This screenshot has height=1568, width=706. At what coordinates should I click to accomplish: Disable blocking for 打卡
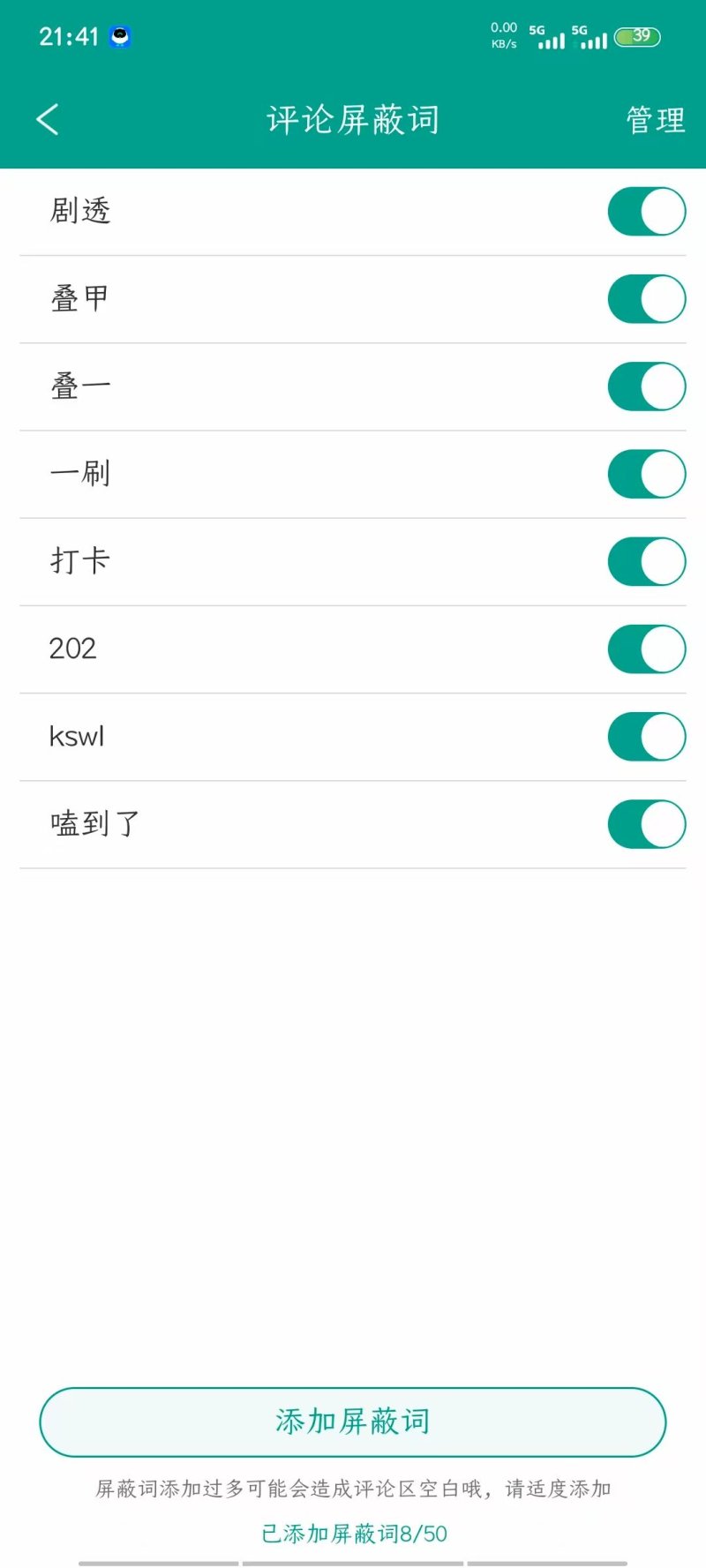coord(646,561)
